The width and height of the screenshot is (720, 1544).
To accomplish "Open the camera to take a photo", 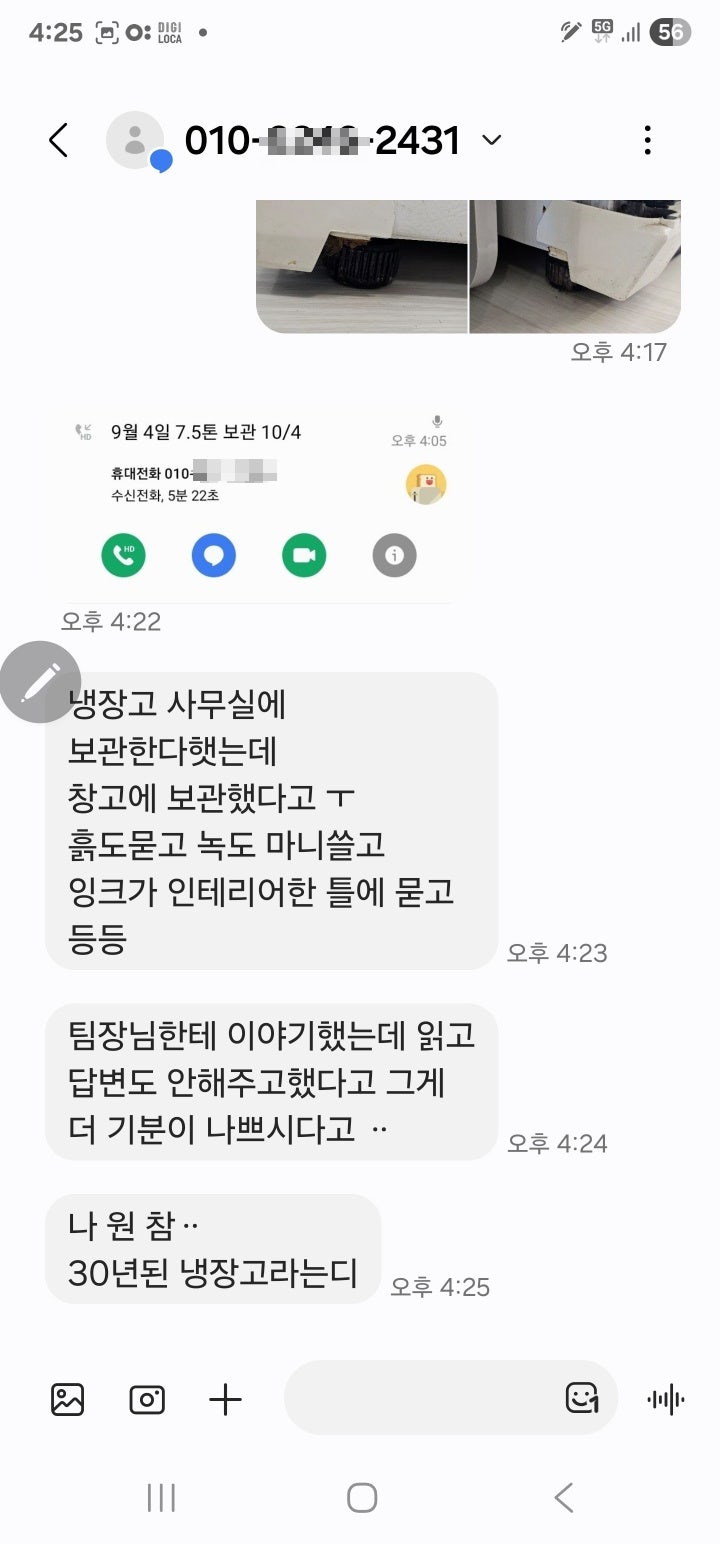I will click(147, 1399).
